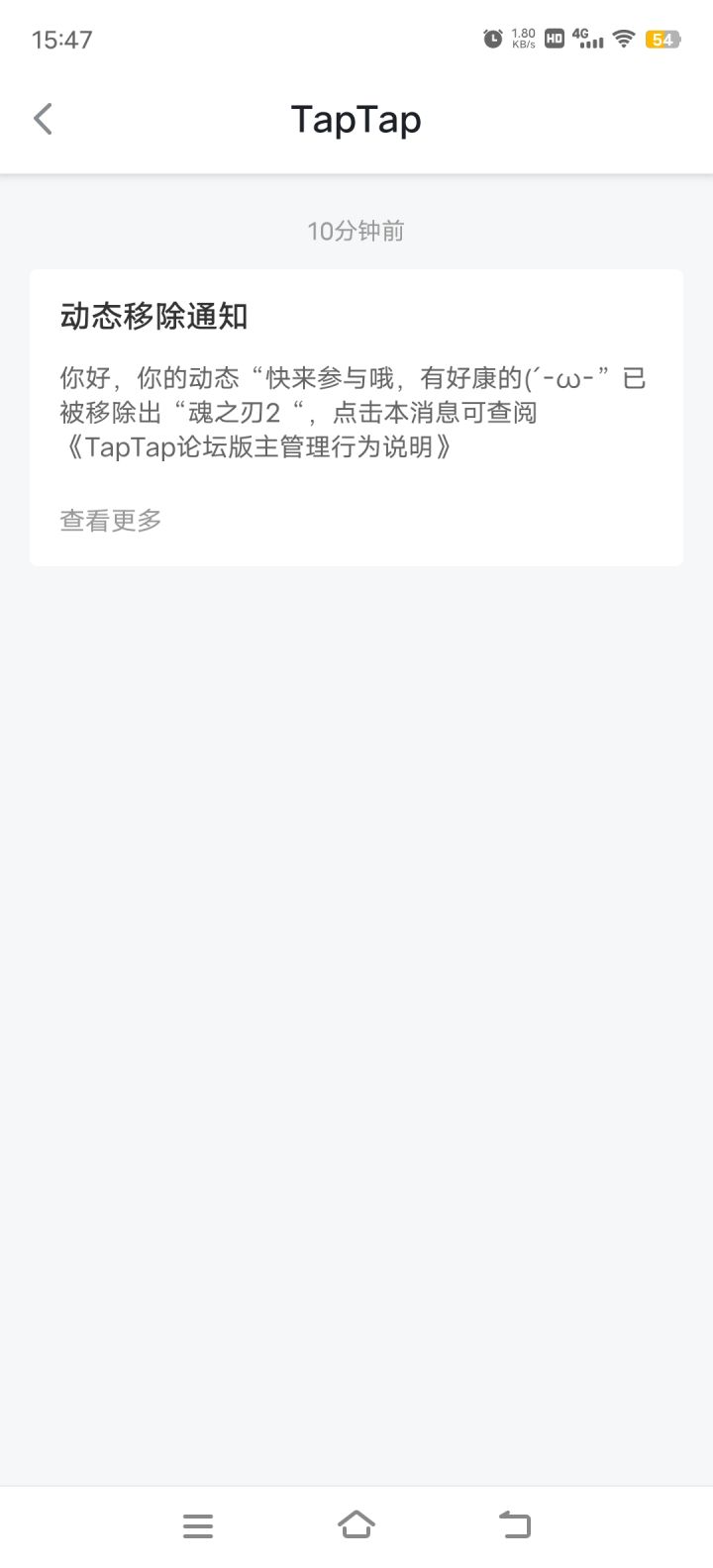Open recent apps with the menu icon

198,1524
